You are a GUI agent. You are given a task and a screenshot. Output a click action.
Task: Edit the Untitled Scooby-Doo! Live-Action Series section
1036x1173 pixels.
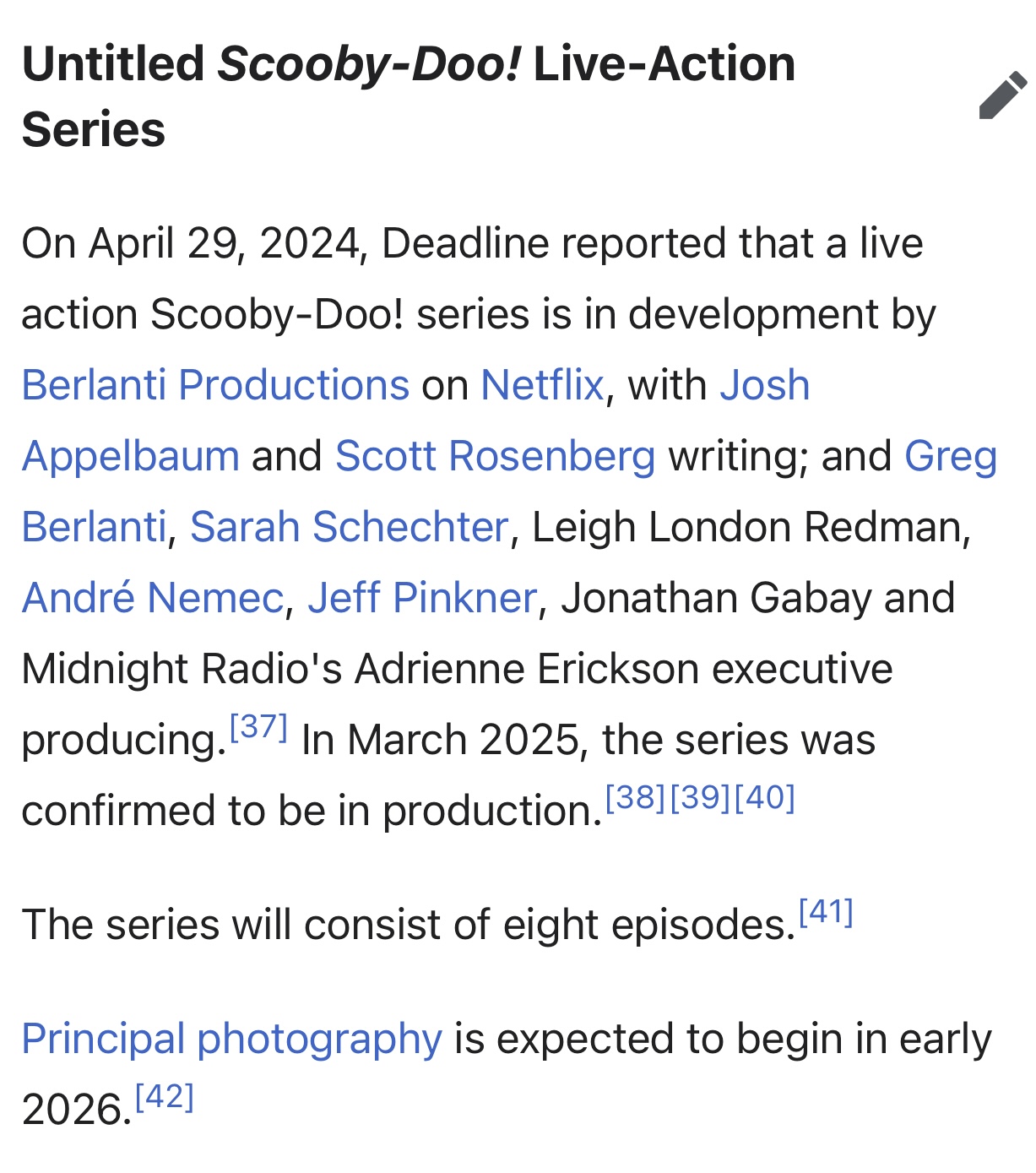pos(1002,96)
